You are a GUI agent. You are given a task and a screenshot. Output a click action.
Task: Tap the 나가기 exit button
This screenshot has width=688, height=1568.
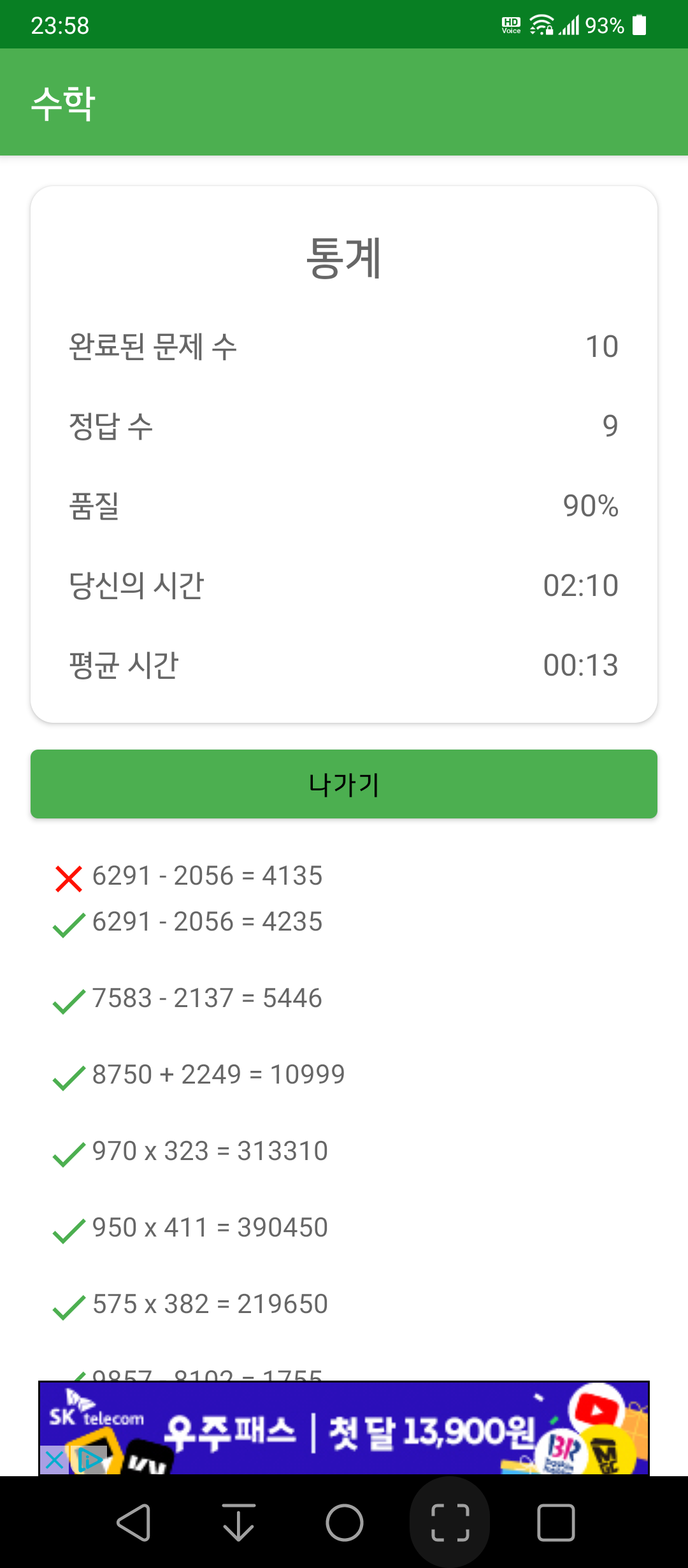click(344, 784)
